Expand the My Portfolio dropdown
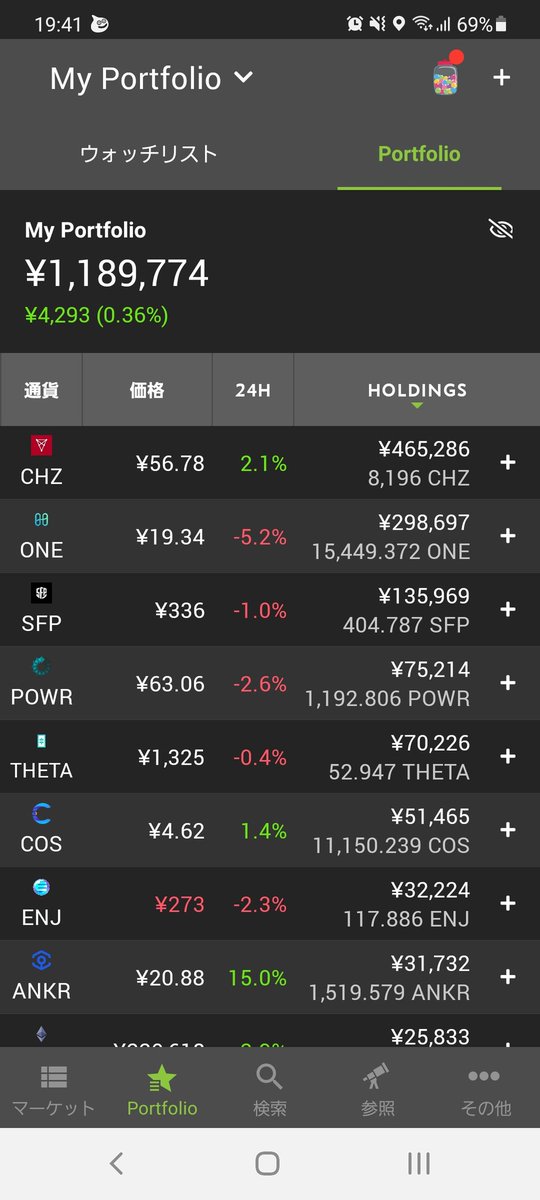Screen dimensions: 540x1200 coord(152,78)
